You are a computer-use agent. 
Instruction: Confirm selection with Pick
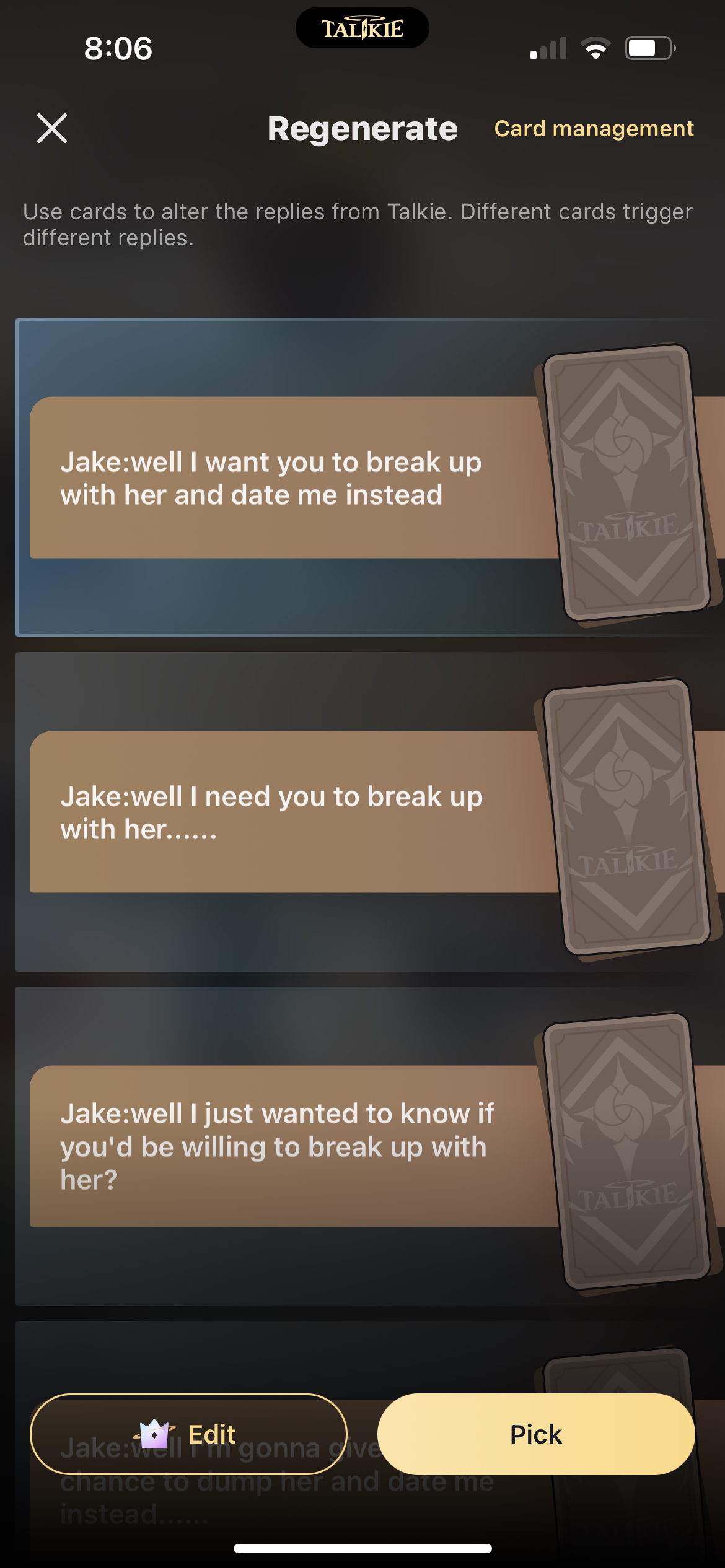(535, 1434)
